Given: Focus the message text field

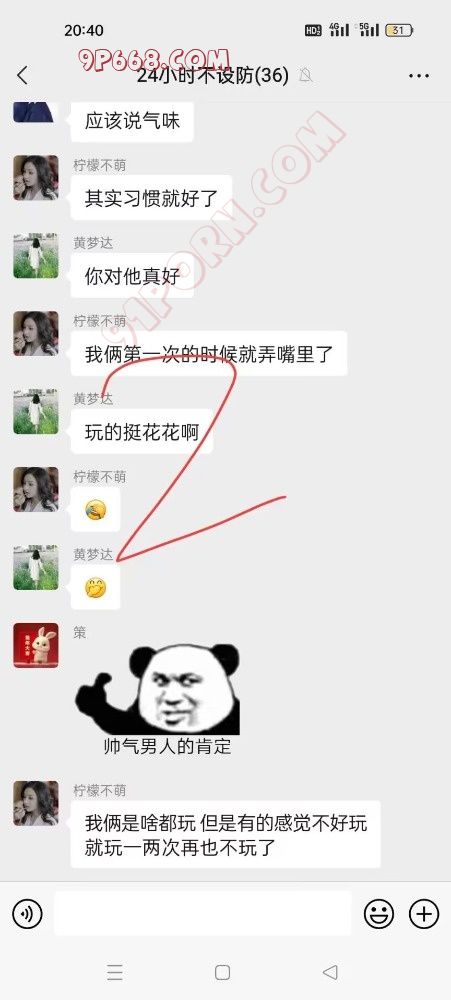Looking at the screenshot, I should click(202, 914).
